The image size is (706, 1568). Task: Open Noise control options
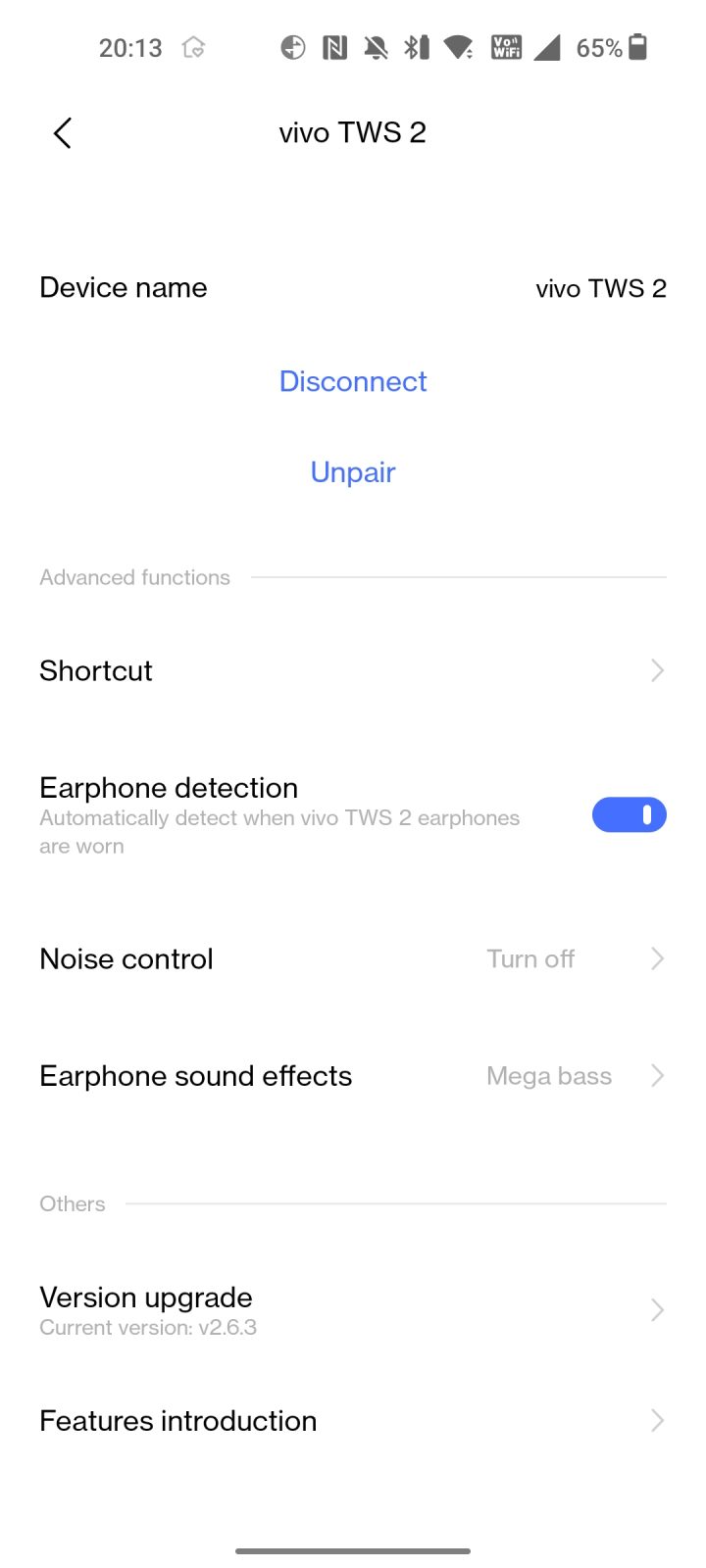[x=353, y=959]
